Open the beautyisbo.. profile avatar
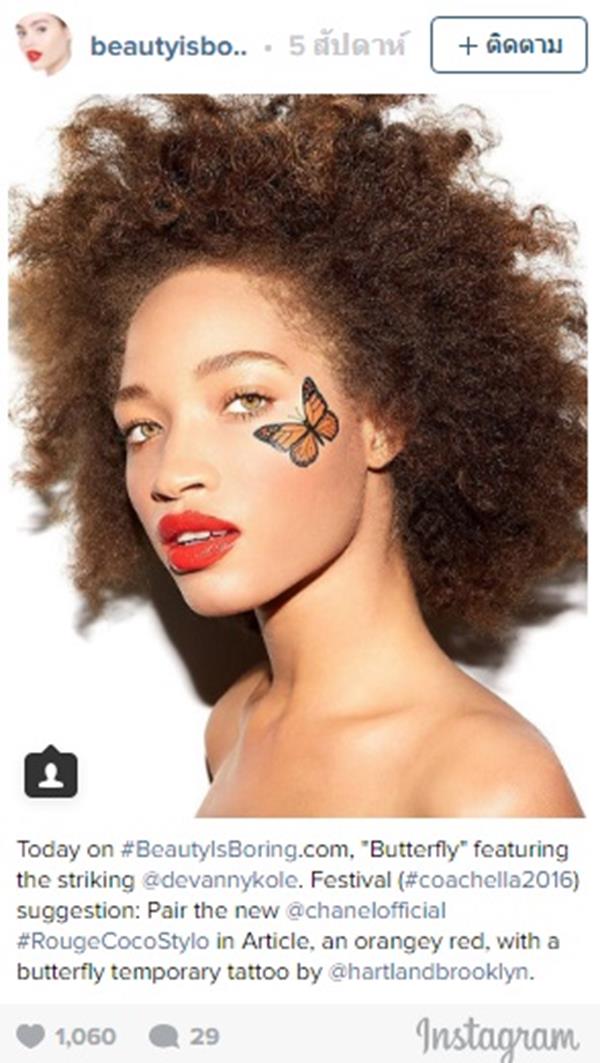This screenshot has height=1063, width=600. [x=43, y=44]
